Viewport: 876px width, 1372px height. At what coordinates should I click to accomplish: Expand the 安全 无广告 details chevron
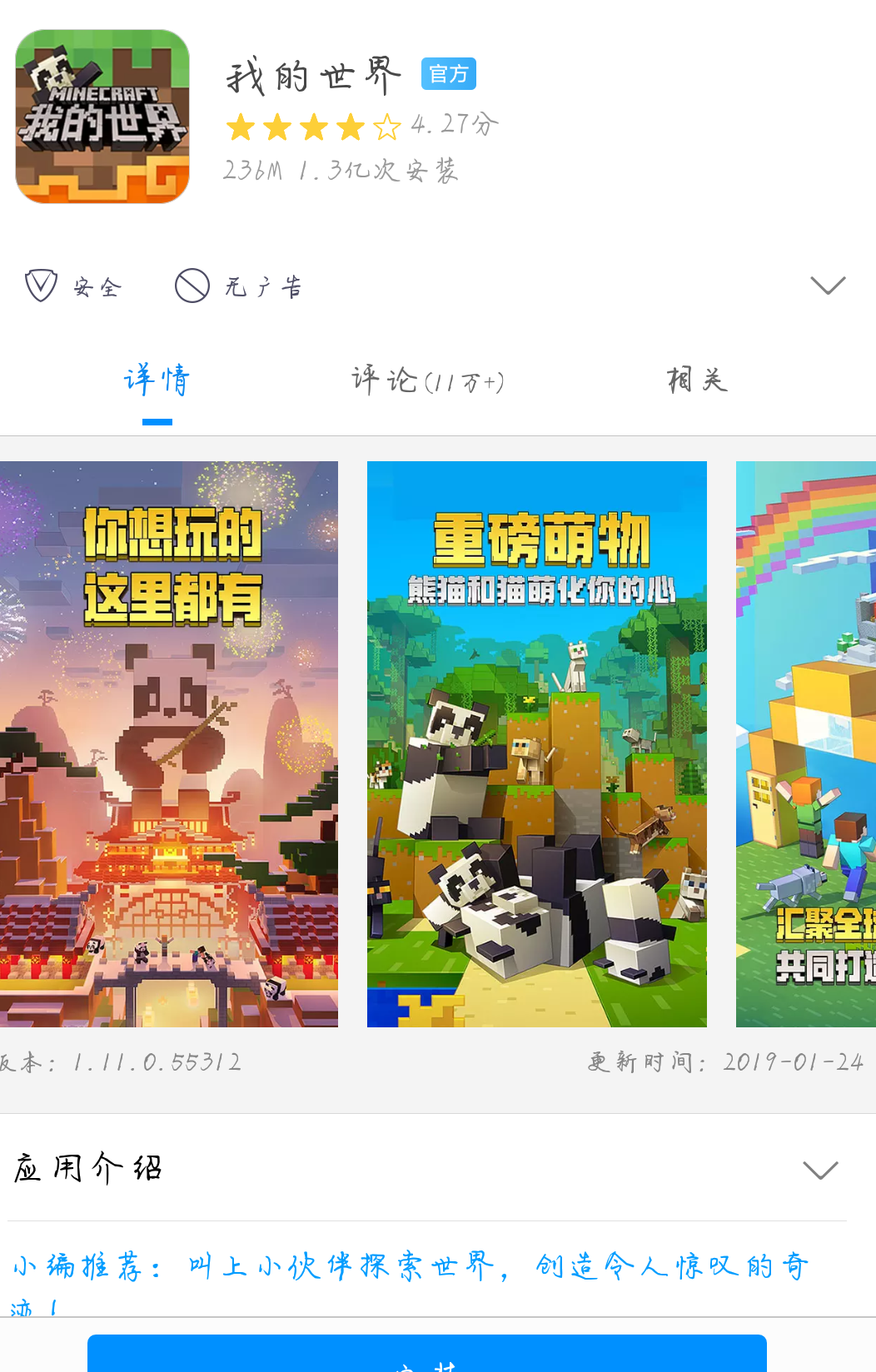(x=827, y=286)
